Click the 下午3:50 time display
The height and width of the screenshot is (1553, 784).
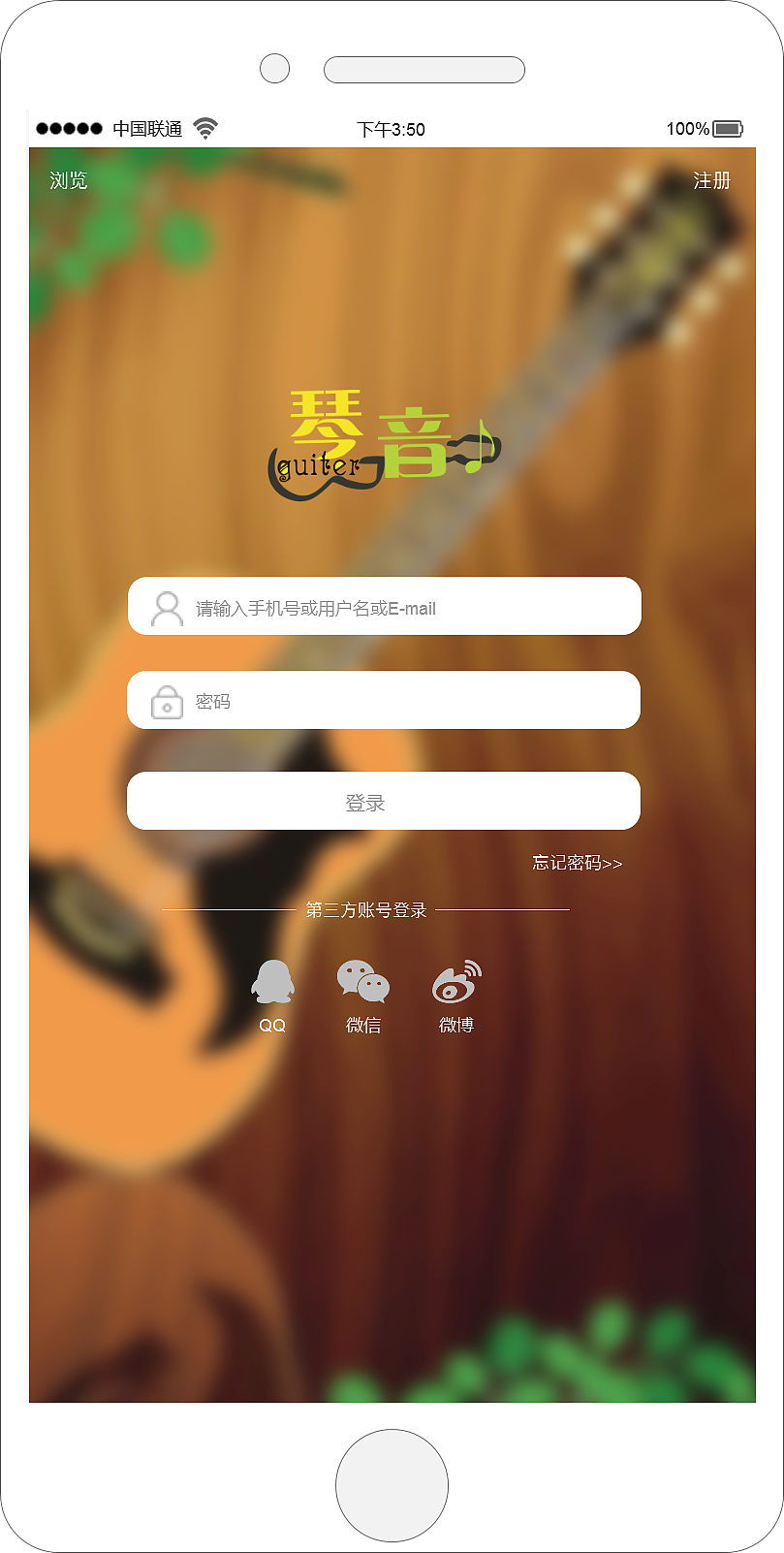click(x=392, y=129)
